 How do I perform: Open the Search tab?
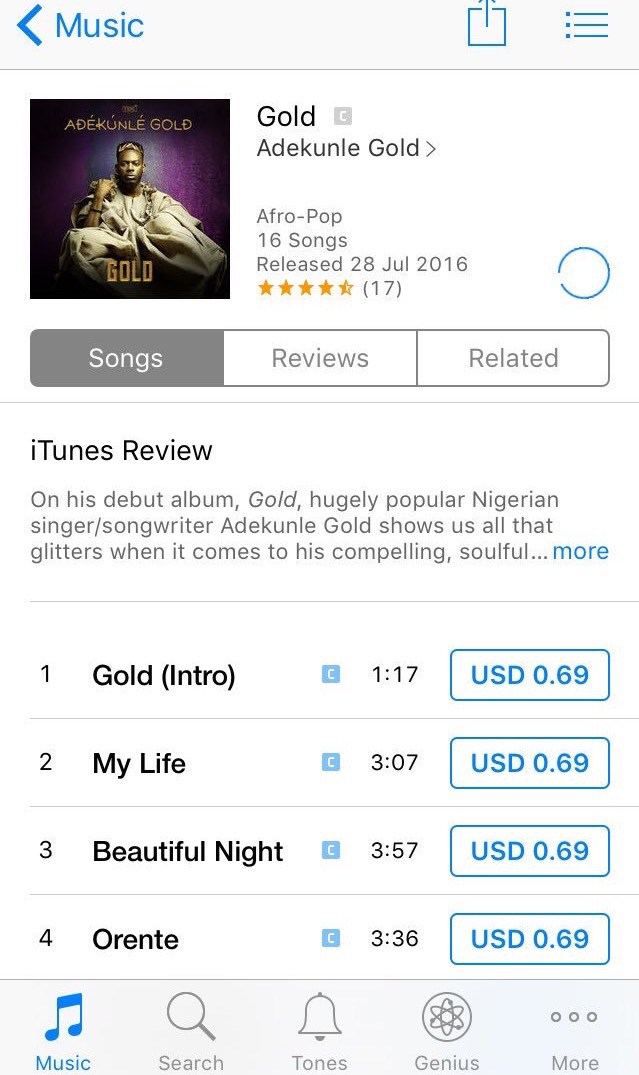tap(191, 1030)
